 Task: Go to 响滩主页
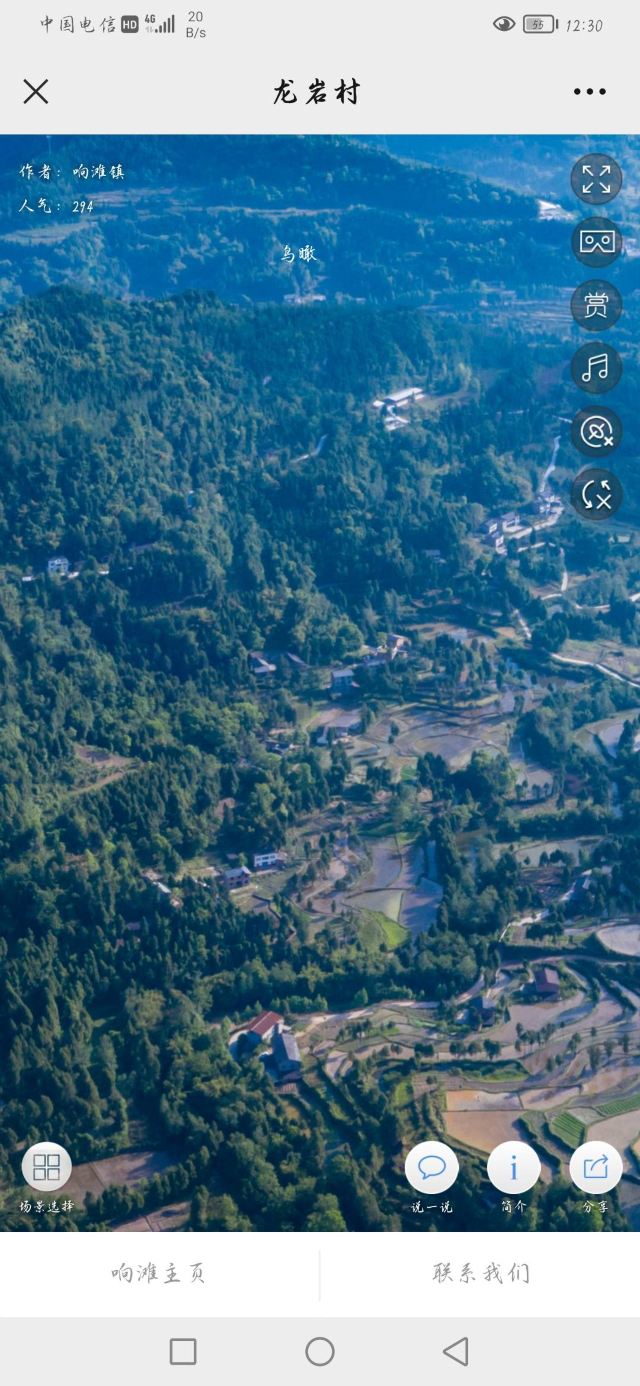pyautogui.click(x=159, y=1274)
